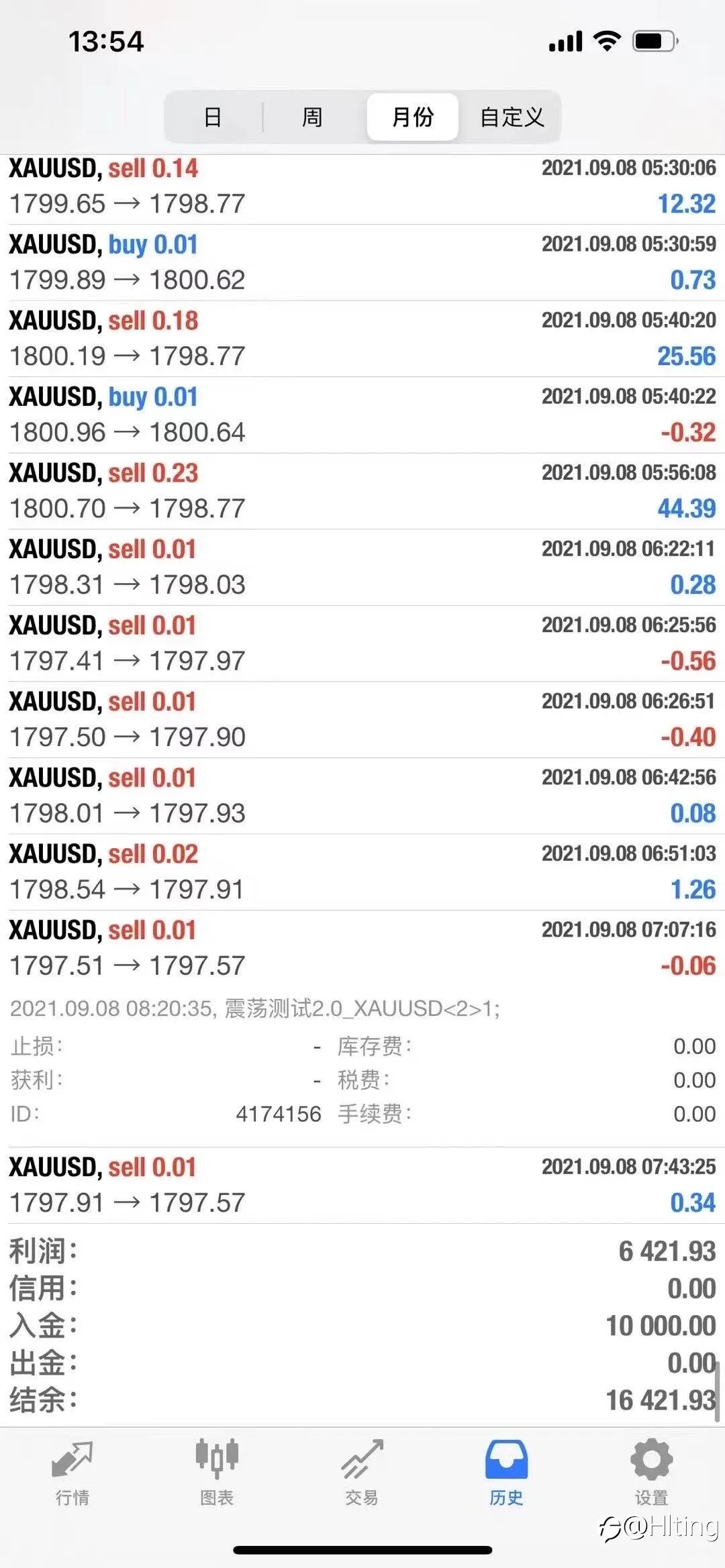Expand the sell 0.14 trade at 05:30:06
This screenshot has height=1568, width=725.
click(x=362, y=187)
